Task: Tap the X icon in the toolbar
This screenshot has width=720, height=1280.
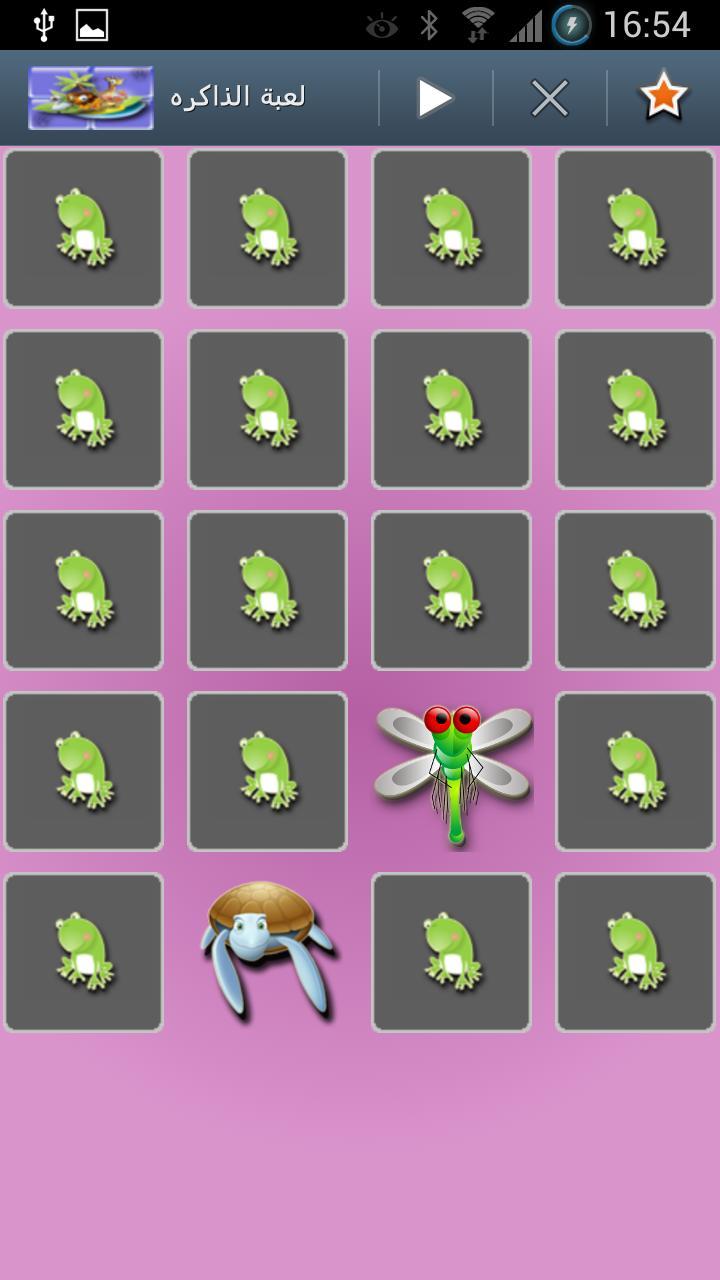Action: 549,98
